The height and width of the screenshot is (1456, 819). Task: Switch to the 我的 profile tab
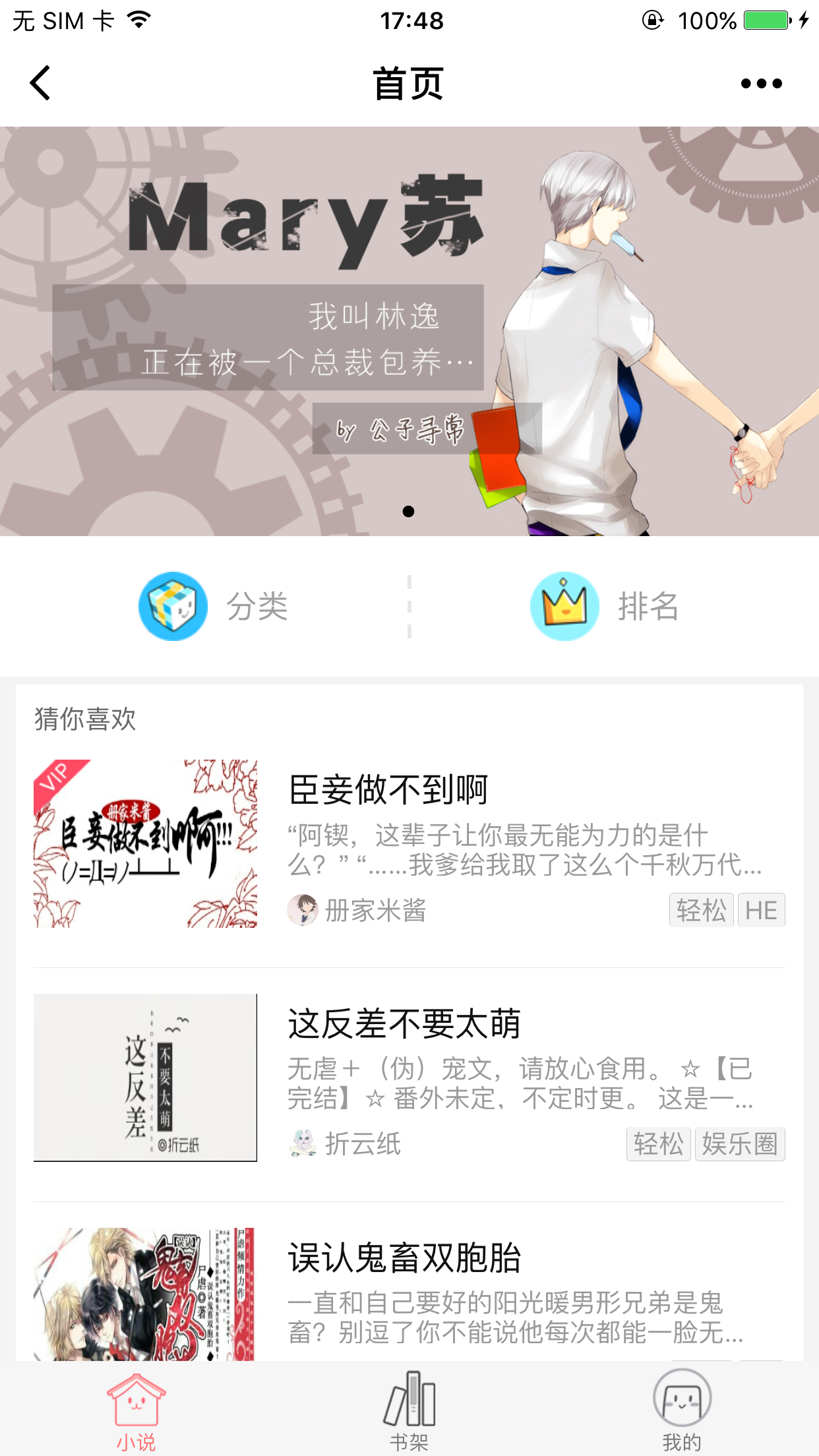coord(682,1409)
